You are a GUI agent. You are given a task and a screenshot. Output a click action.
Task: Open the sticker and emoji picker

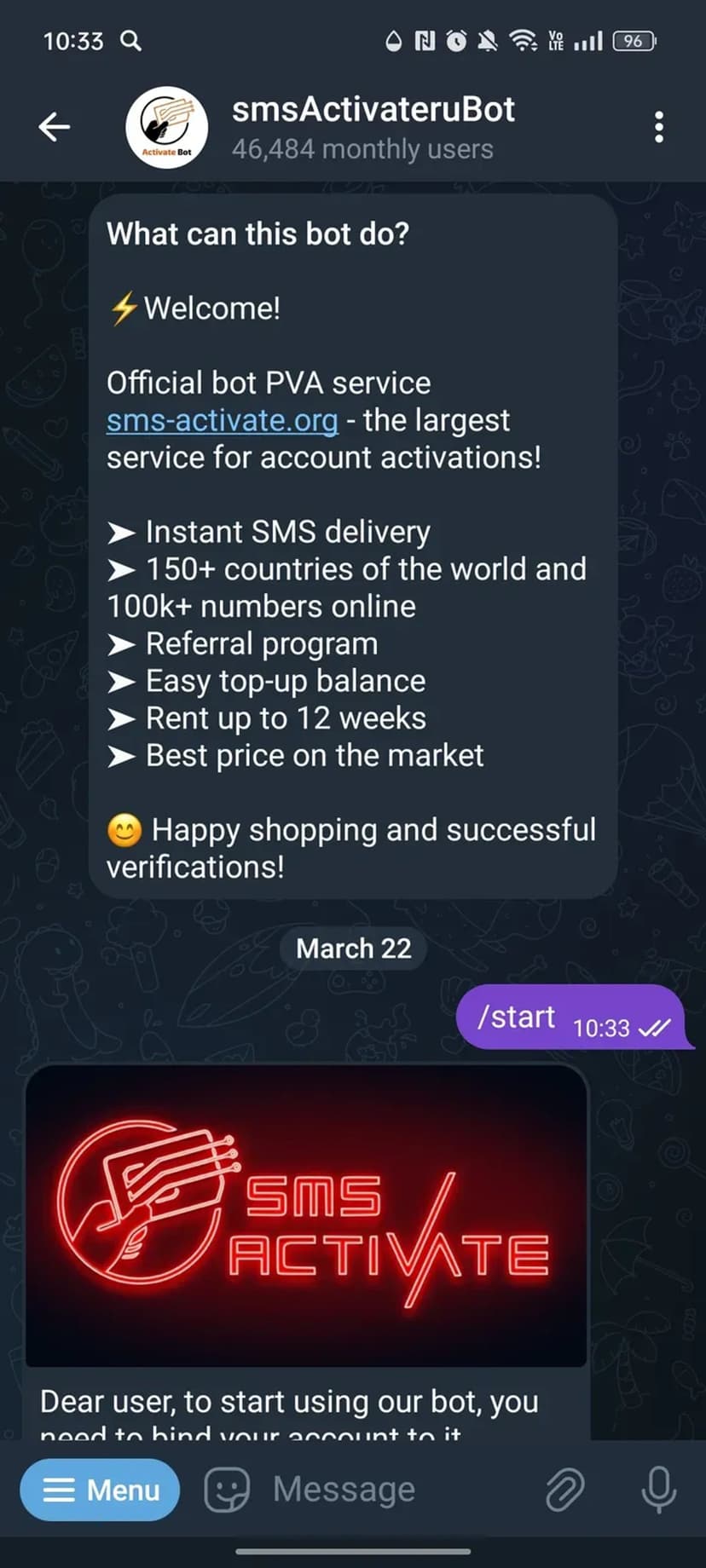(x=227, y=1490)
